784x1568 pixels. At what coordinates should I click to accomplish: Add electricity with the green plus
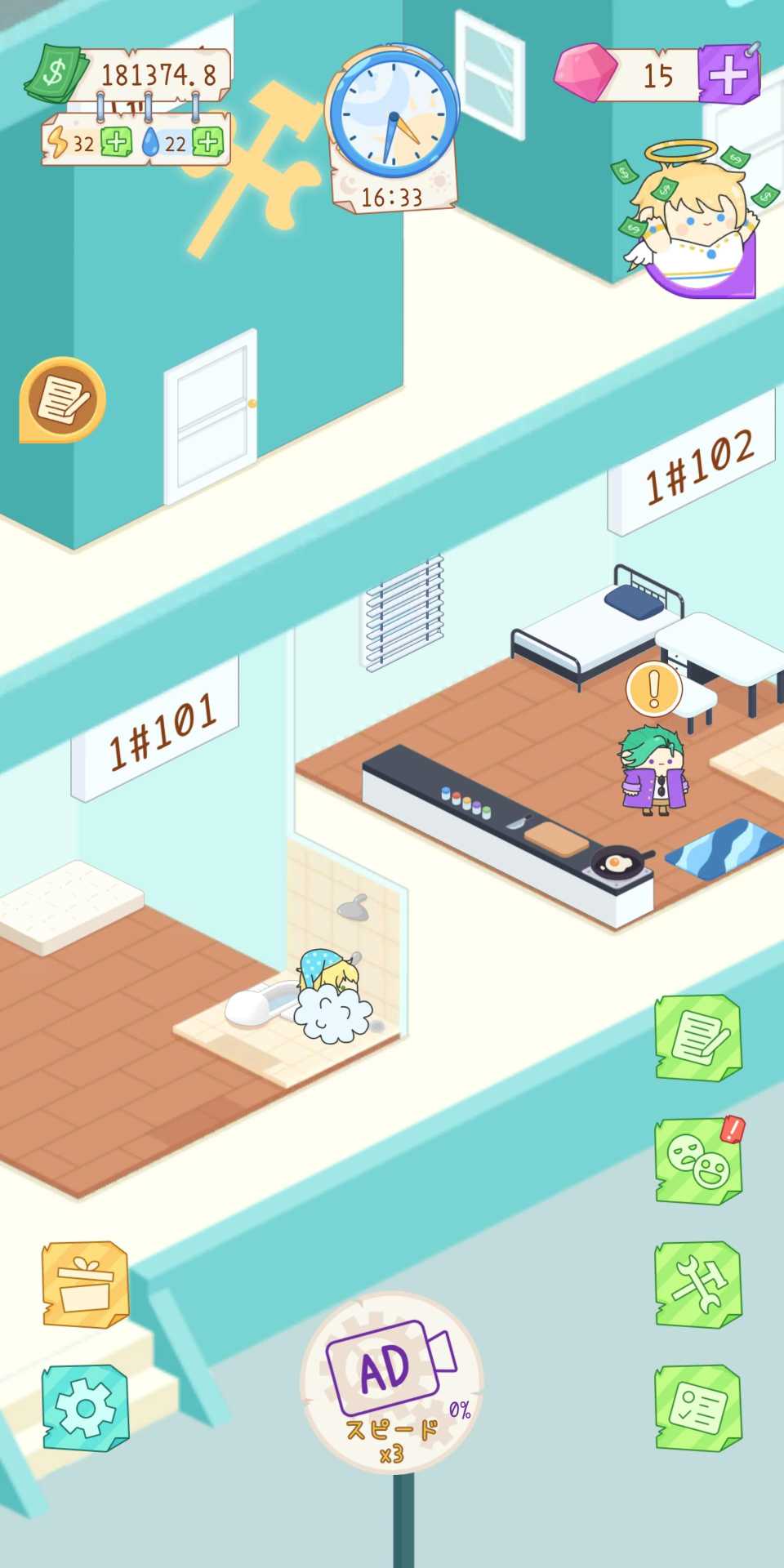(117, 143)
